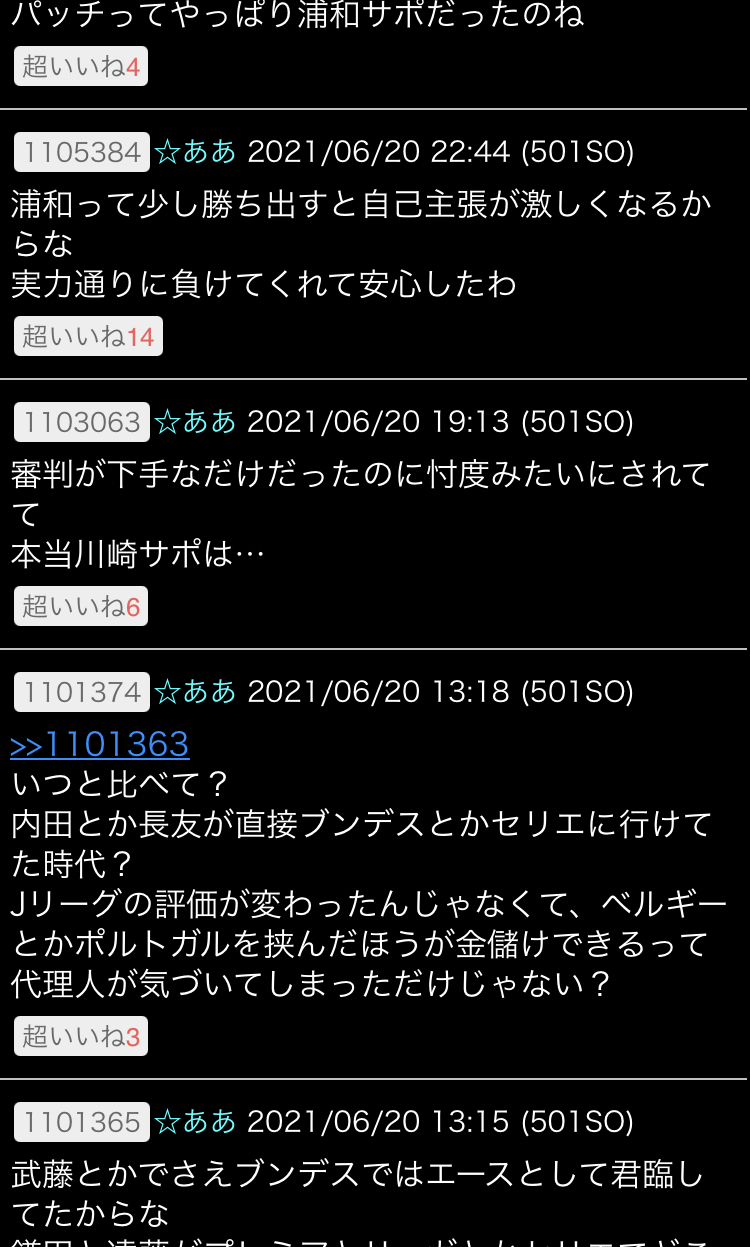Tap the 超いいね button showing 4
750x1247 pixels.
[81, 67]
